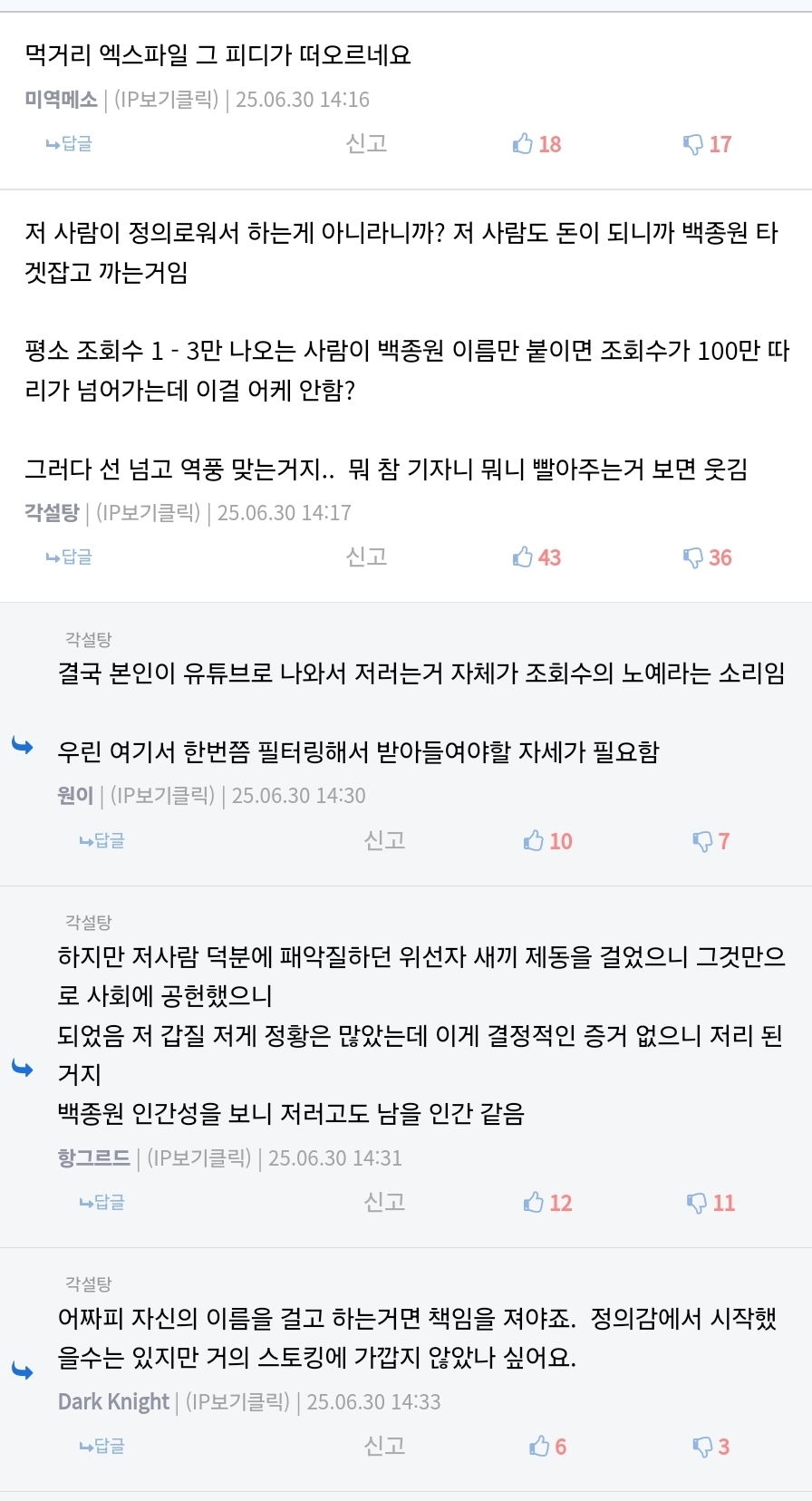
Task: Upvote 원이's comment
Action: click(546, 841)
